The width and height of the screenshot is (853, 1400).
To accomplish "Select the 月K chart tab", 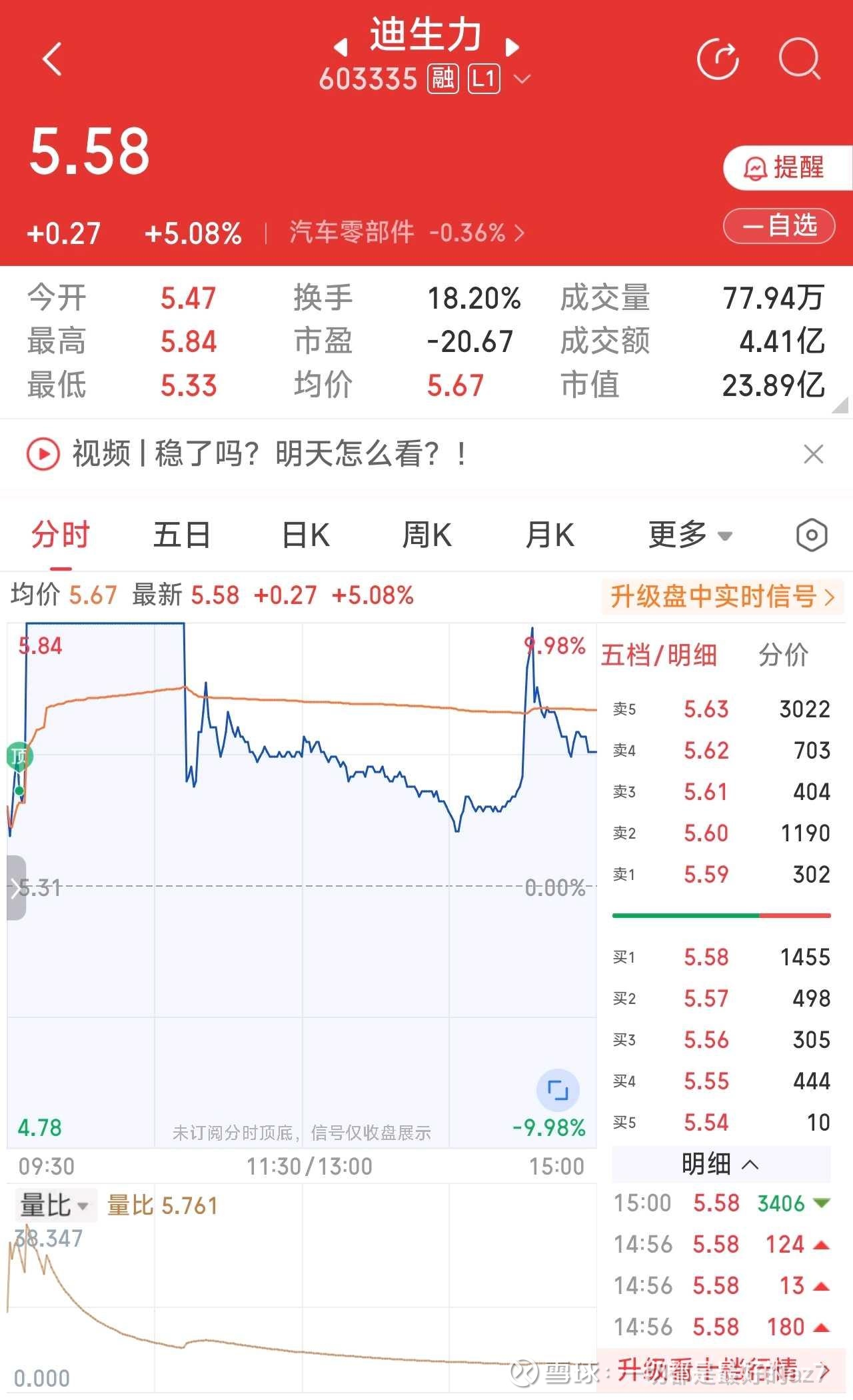I will click(549, 535).
